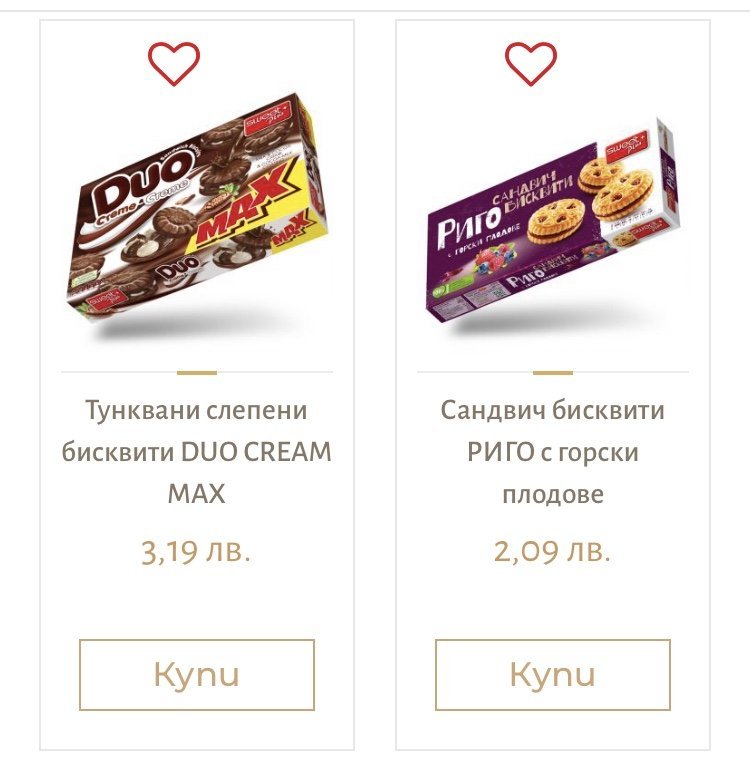Open the РИГО сандвич бисквити product image
The height and width of the screenshot is (784, 750).
click(x=553, y=222)
